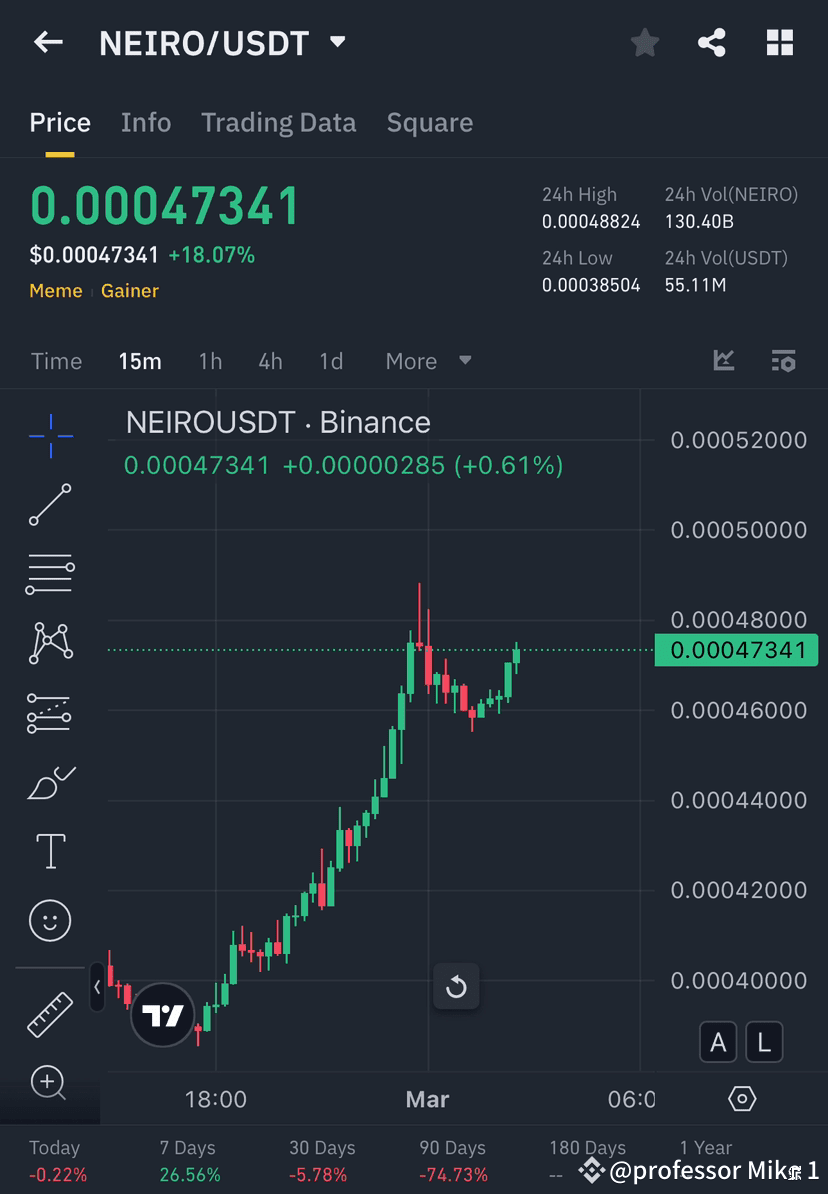Select the crosshair cursor tool
This screenshot has height=1194, width=828.
click(x=50, y=435)
